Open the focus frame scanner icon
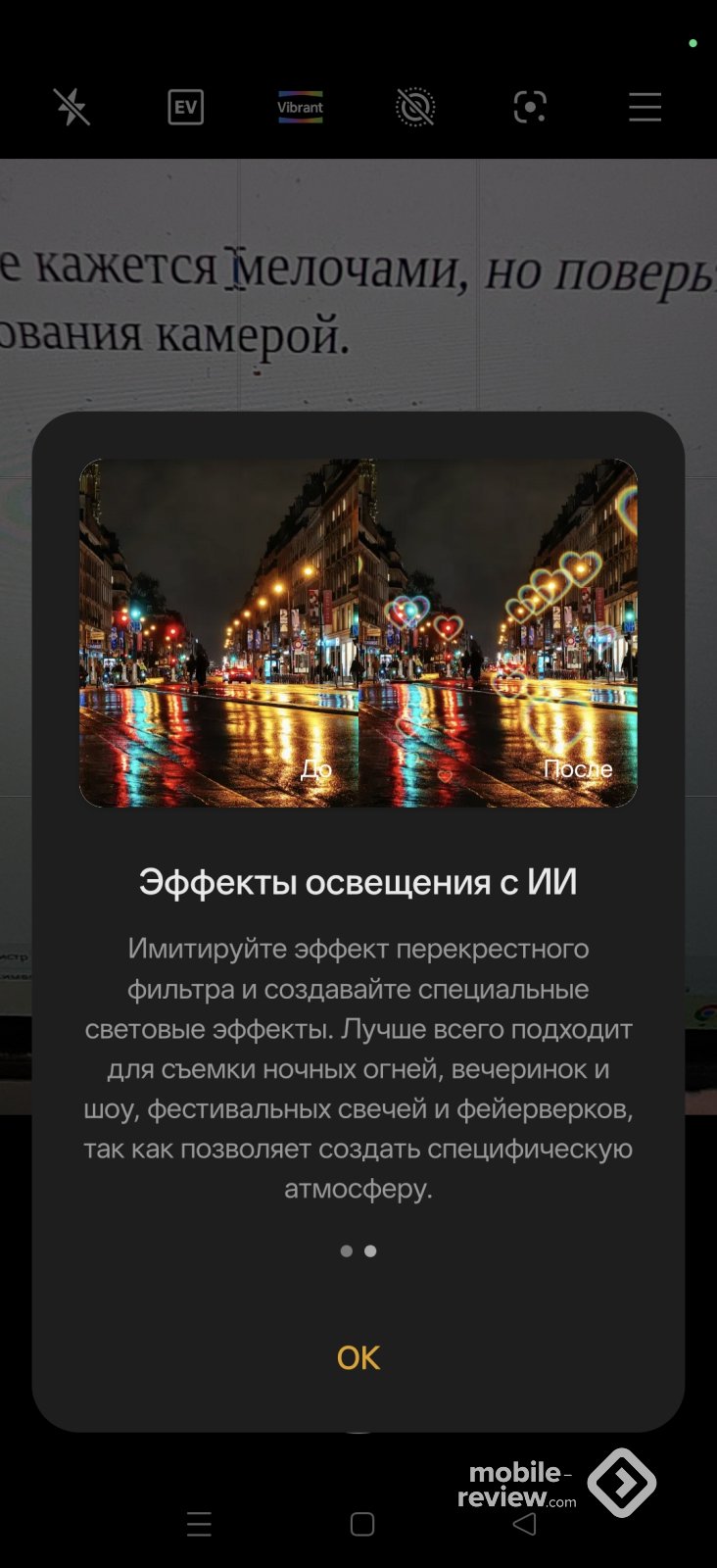The width and height of the screenshot is (717, 1568). [530, 107]
